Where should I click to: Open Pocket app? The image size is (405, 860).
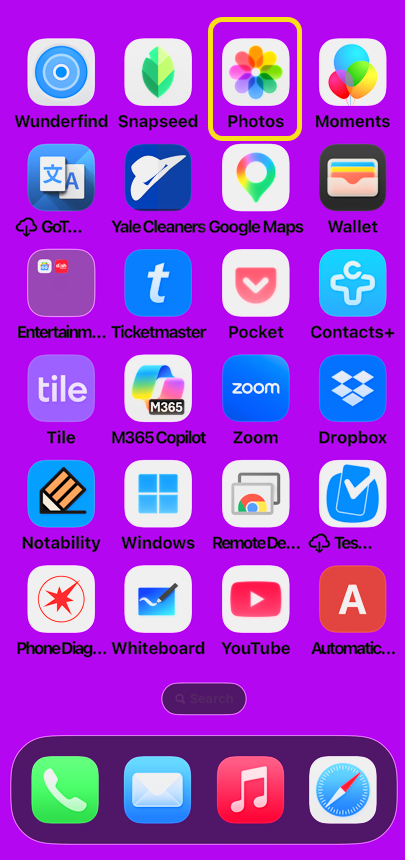tap(256, 283)
